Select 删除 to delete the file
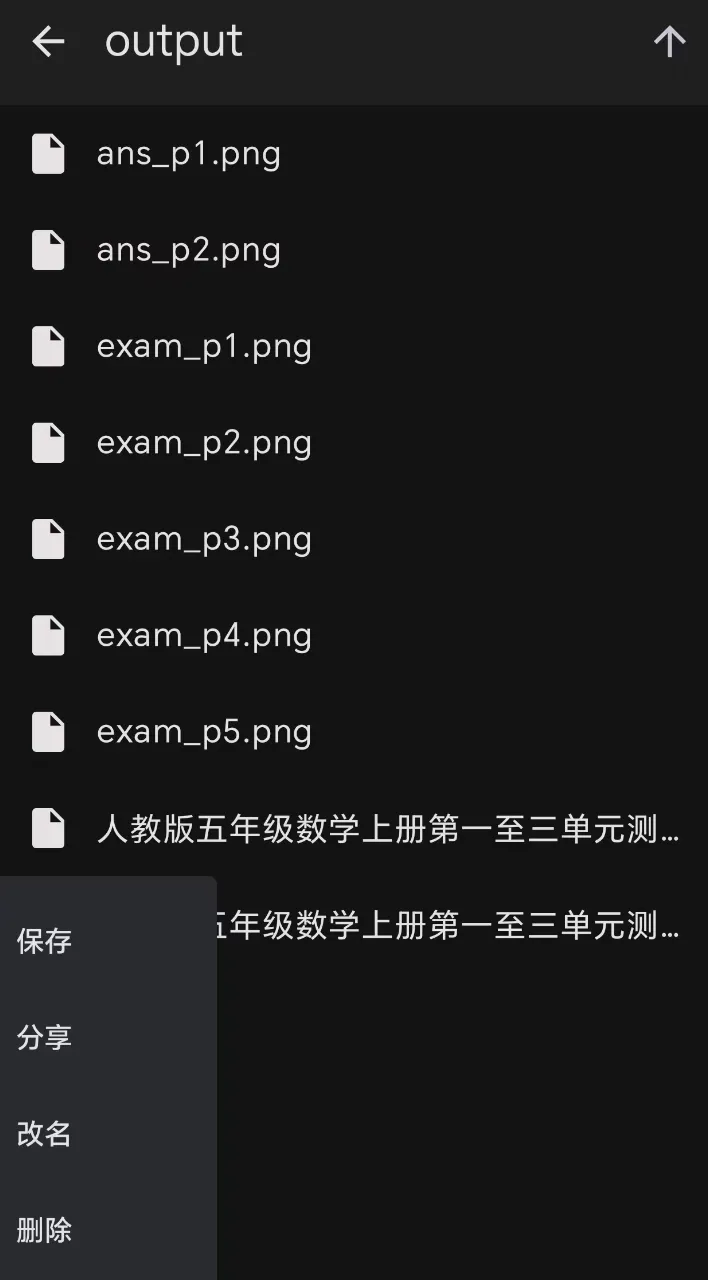Image resolution: width=708 pixels, height=1280 pixels. [108, 1230]
